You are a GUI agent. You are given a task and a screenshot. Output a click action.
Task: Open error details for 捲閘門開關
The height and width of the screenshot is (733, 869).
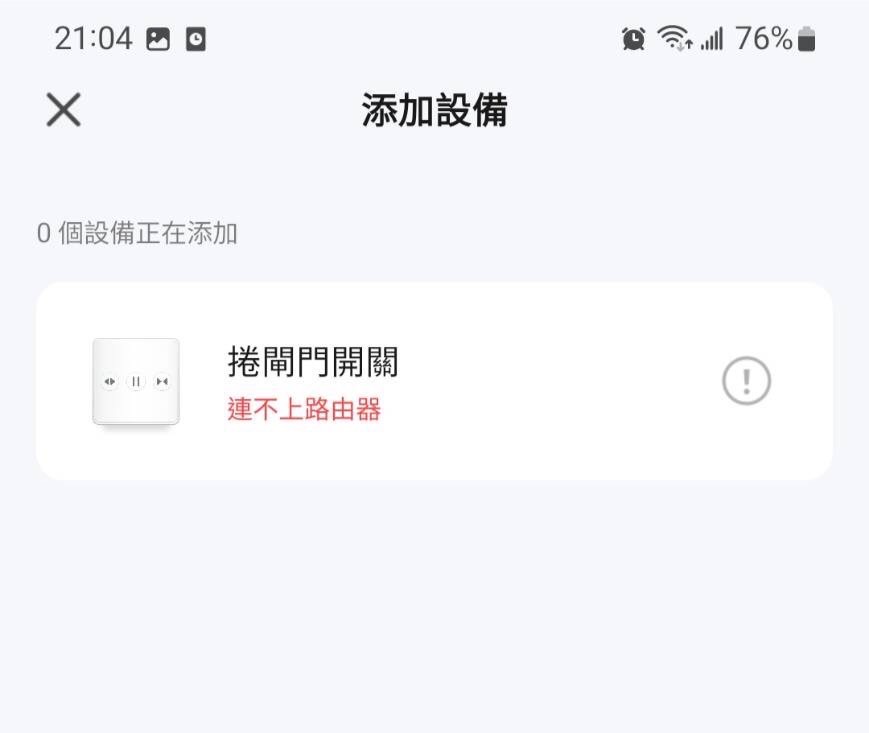746,381
